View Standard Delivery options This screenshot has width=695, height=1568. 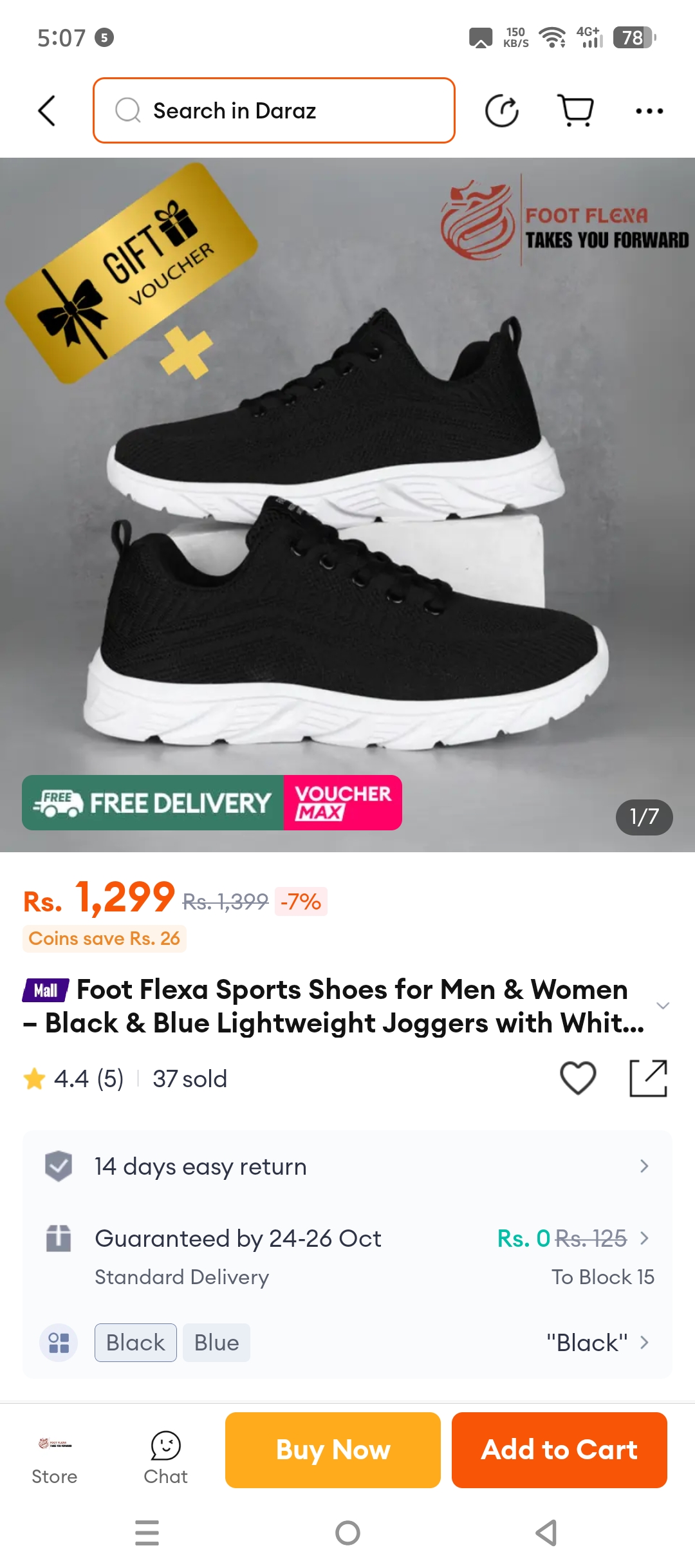click(347, 1256)
